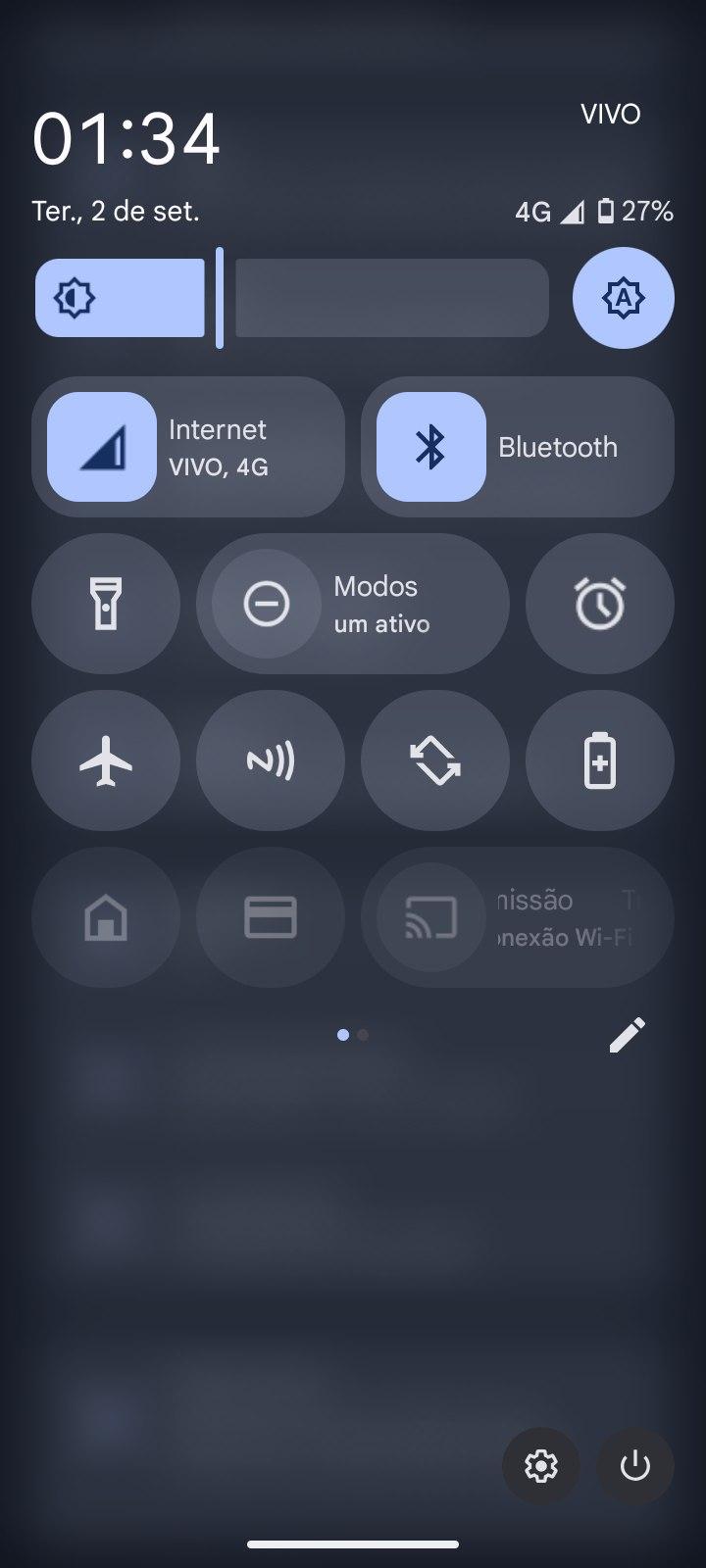Open the Modos tile
This screenshot has width=706, height=1568.
pyautogui.click(x=353, y=604)
